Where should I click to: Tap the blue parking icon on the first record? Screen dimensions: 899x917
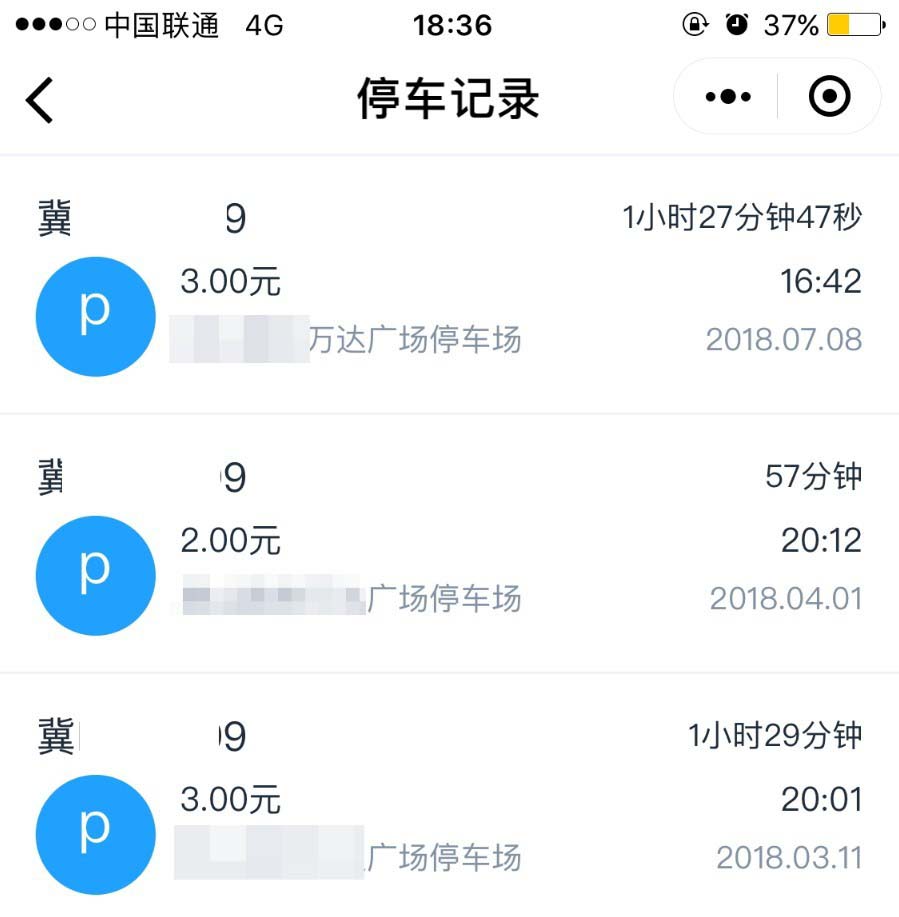[95, 315]
